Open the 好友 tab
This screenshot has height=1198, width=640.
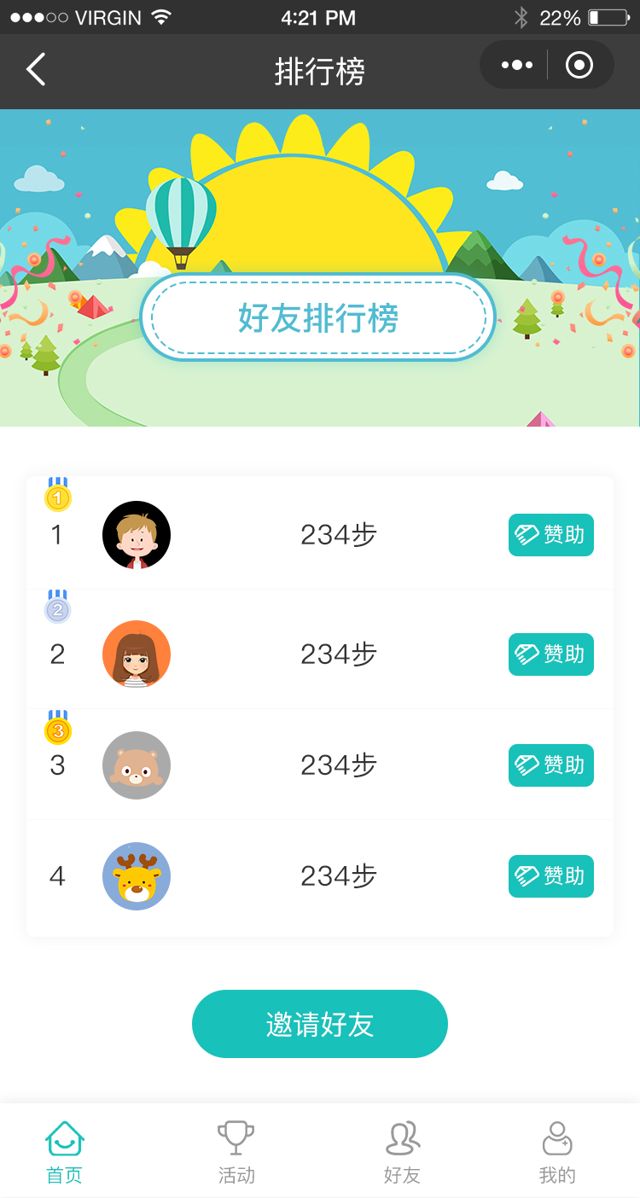pos(402,1151)
